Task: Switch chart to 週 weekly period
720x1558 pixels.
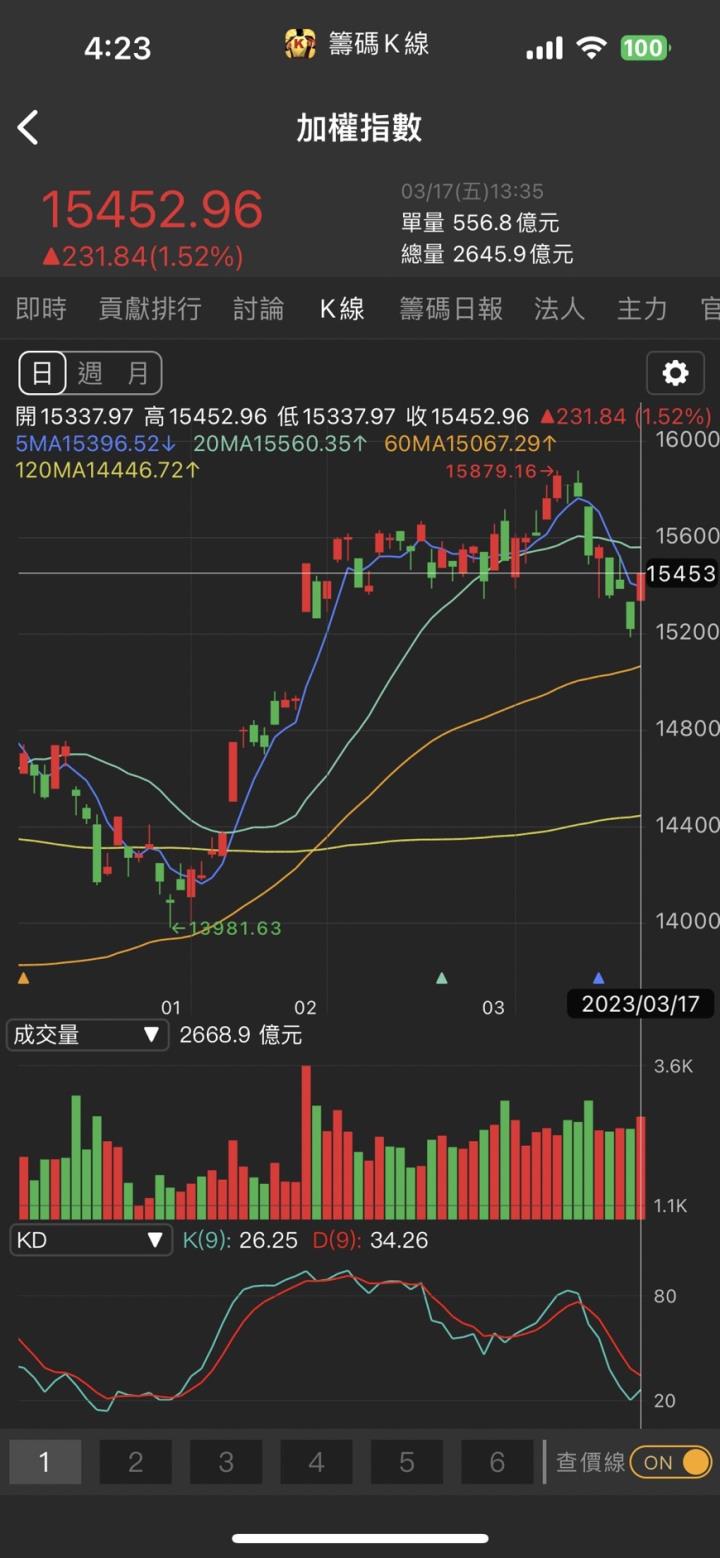Action: pos(90,374)
